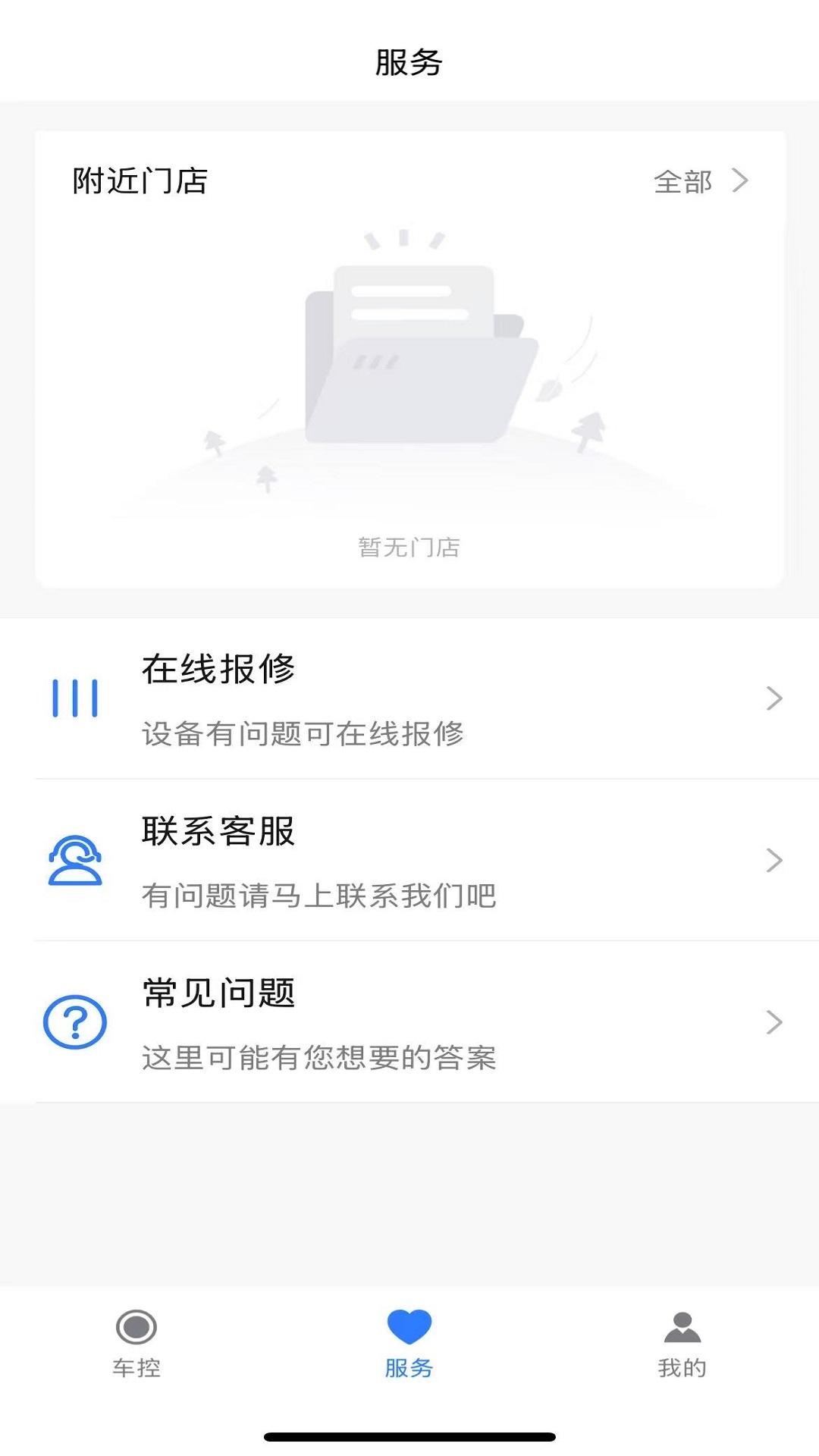Open 在线报修 online repair request

tap(409, 698)
